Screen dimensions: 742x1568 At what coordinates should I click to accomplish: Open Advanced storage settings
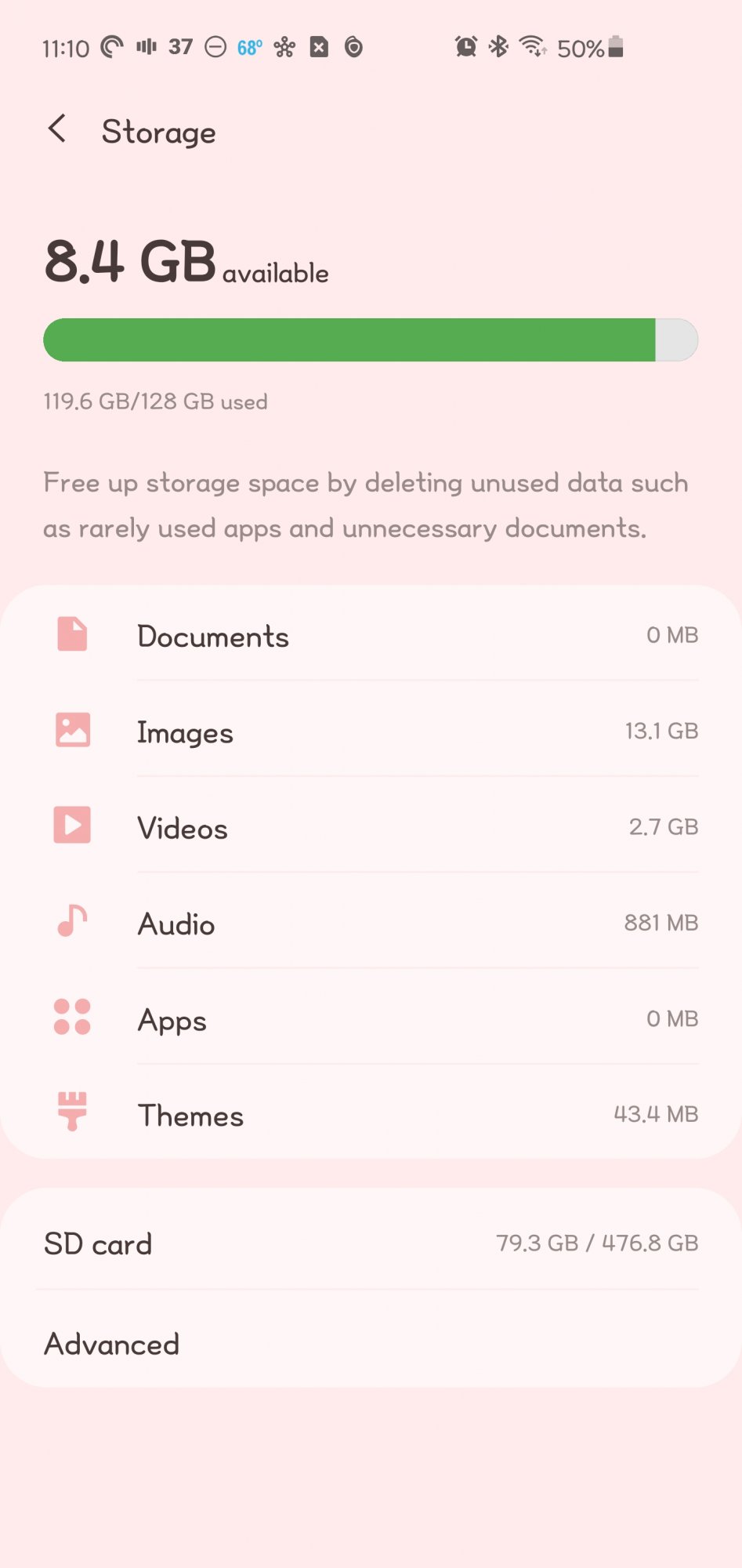point(371,1342)
